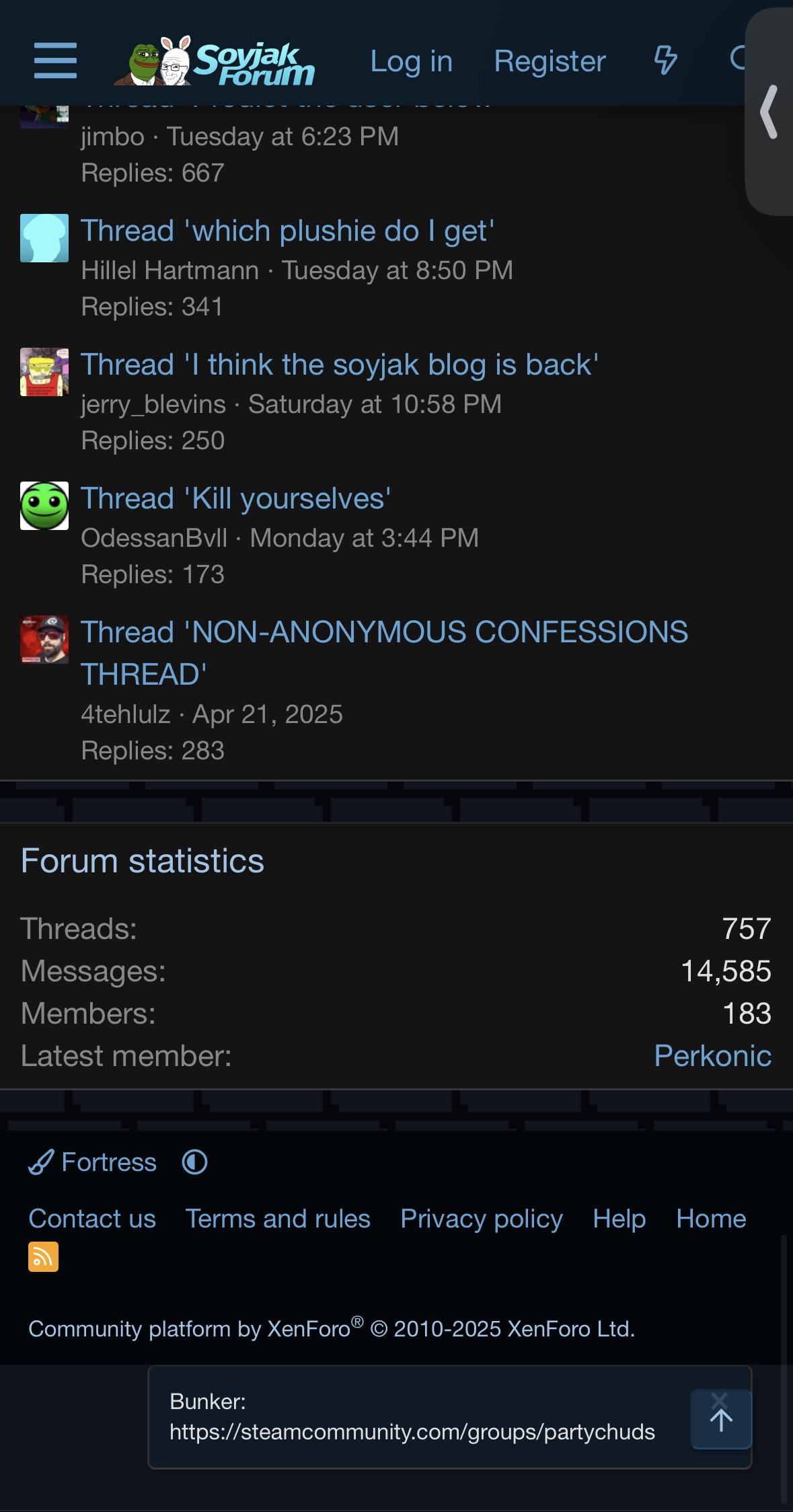The height and width of the screenshot is (1512, 793).
Task: Open thread 'Kill yourselves'
Action: pos(236,498)
